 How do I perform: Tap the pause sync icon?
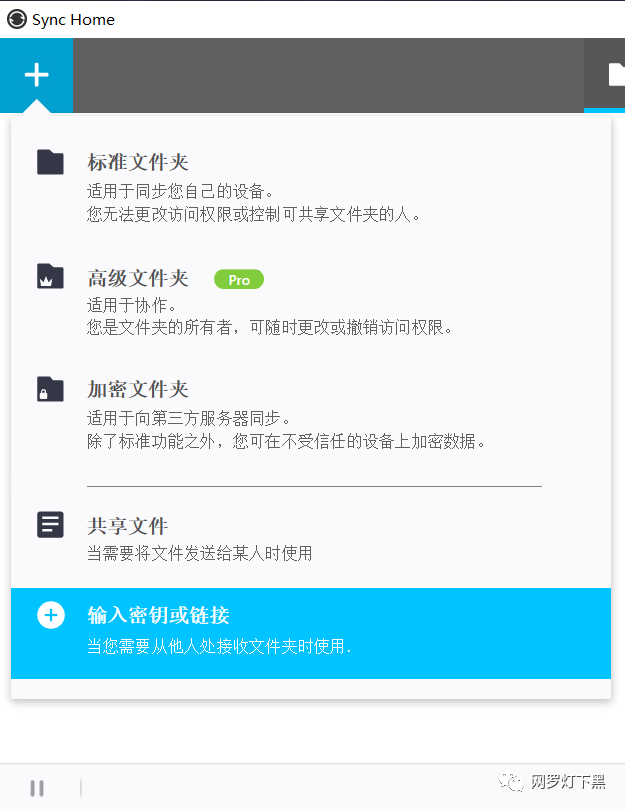37,788
